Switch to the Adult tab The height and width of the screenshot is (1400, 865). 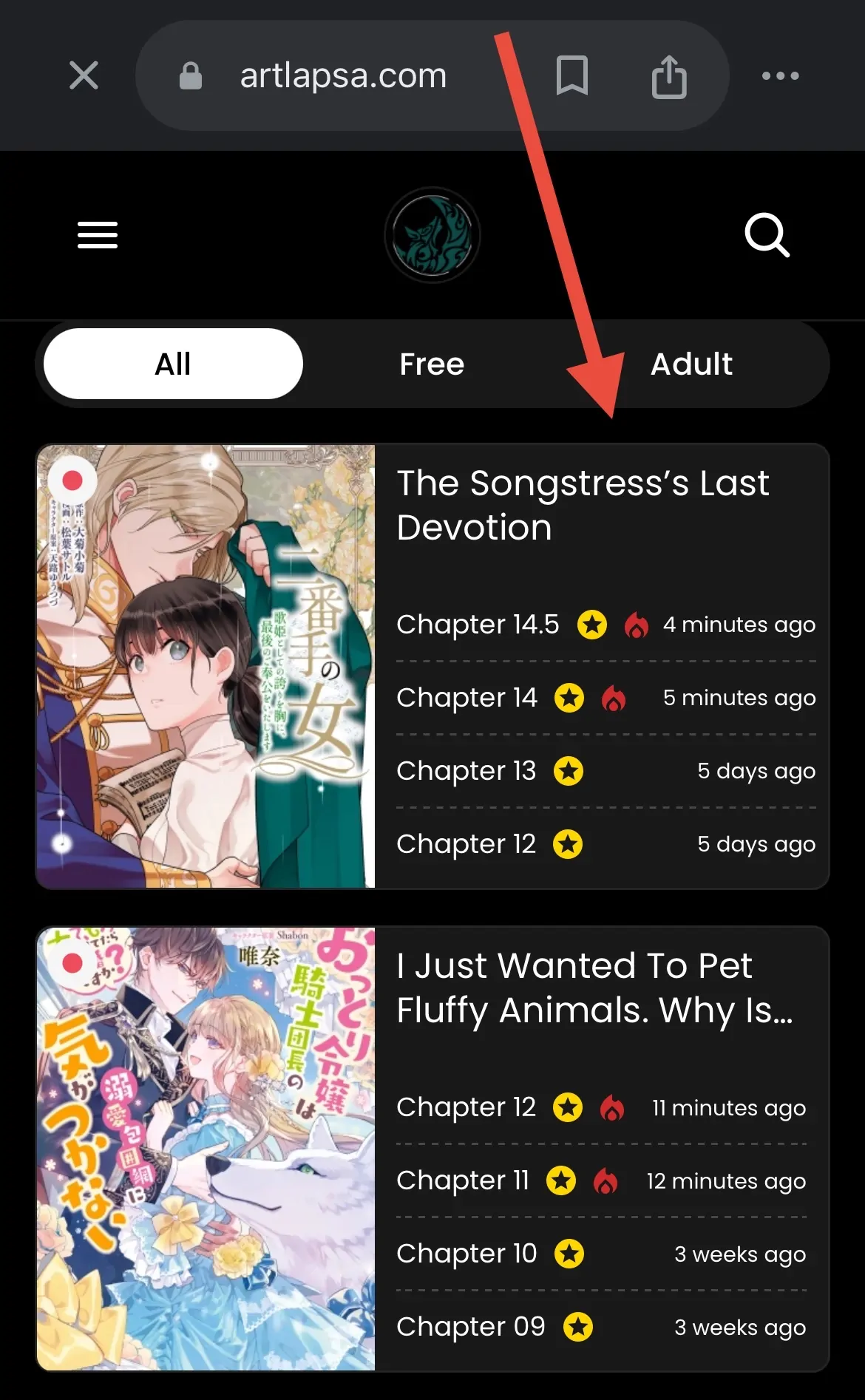(691, 364)
